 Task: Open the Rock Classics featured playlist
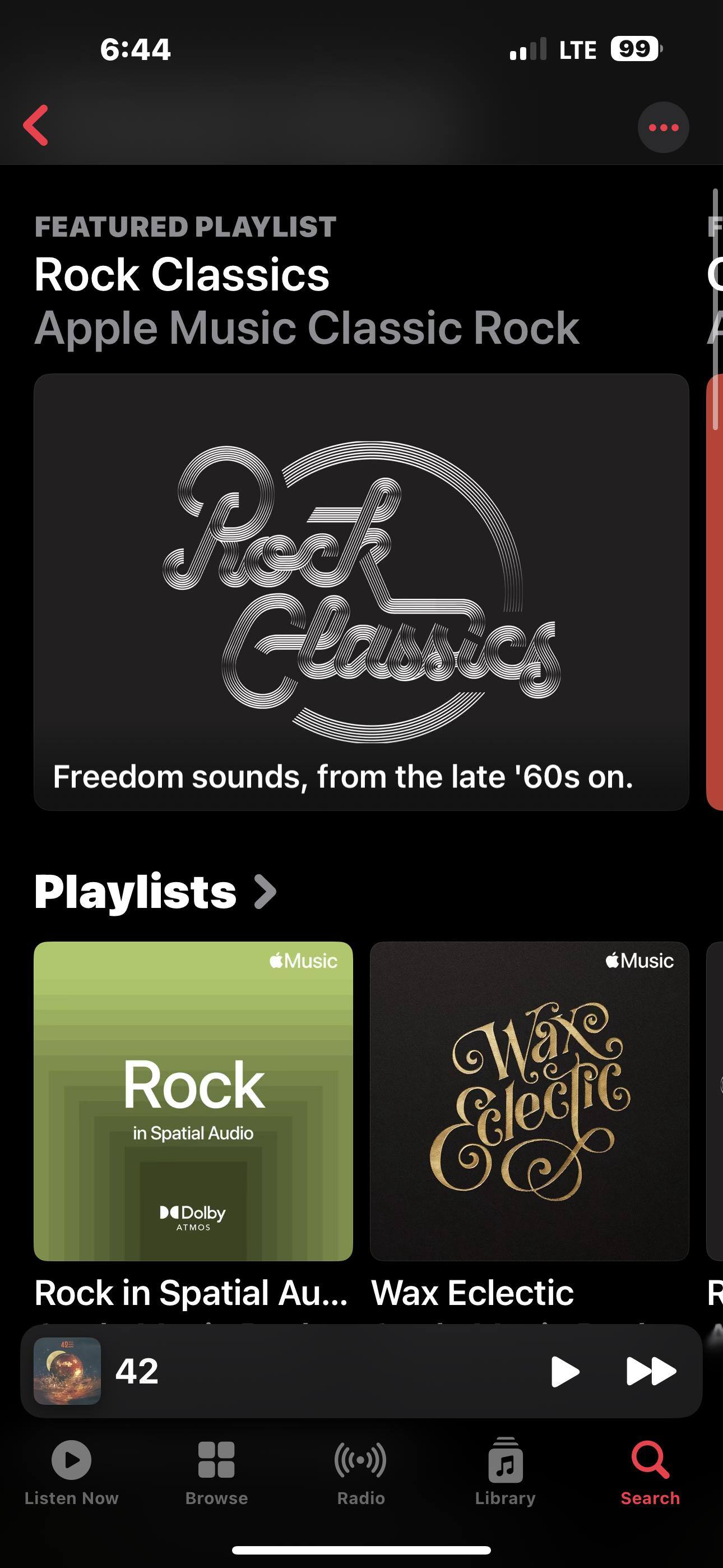tap(361, 591)
